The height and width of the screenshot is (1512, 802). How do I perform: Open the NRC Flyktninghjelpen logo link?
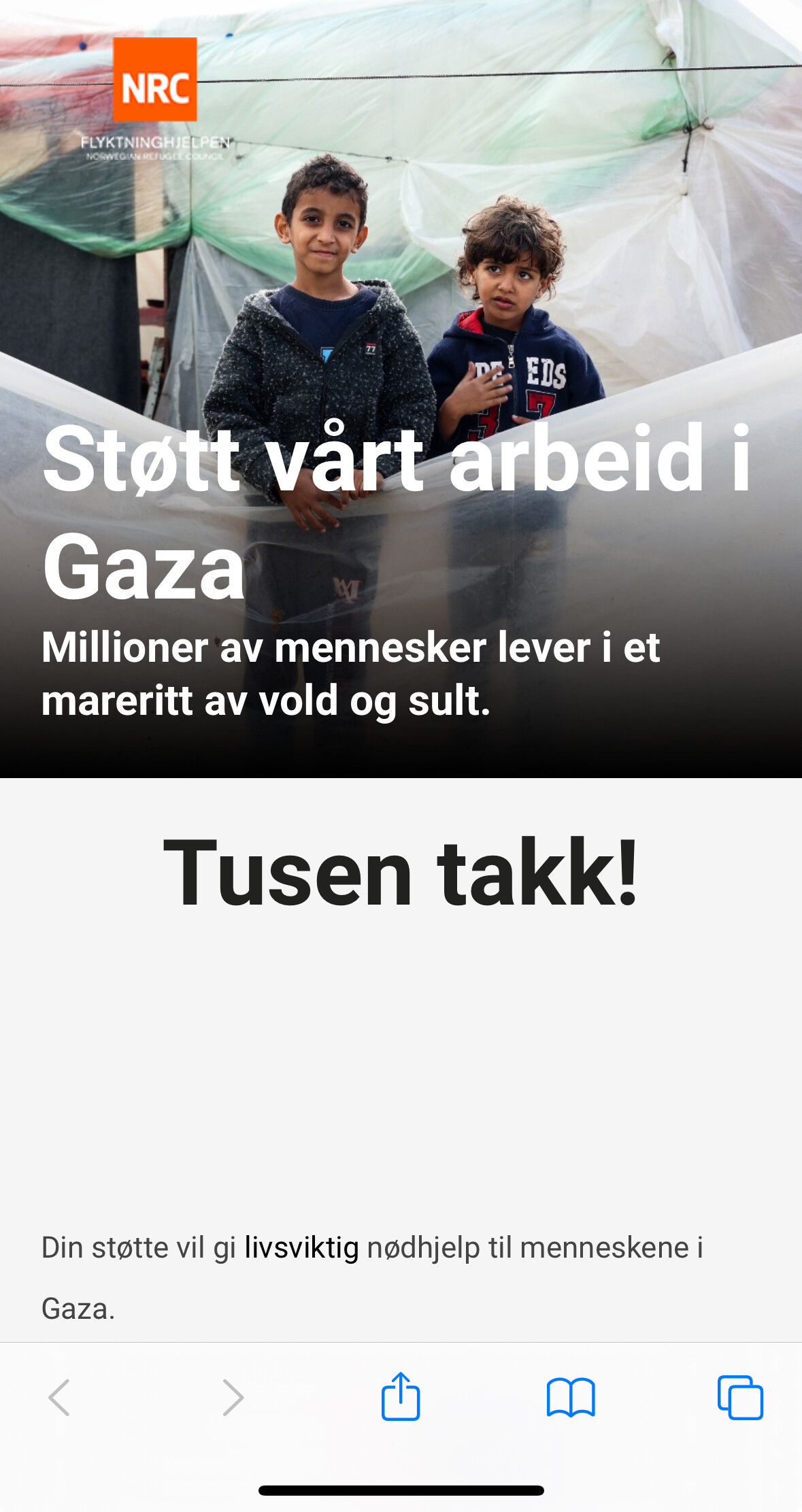156,99
